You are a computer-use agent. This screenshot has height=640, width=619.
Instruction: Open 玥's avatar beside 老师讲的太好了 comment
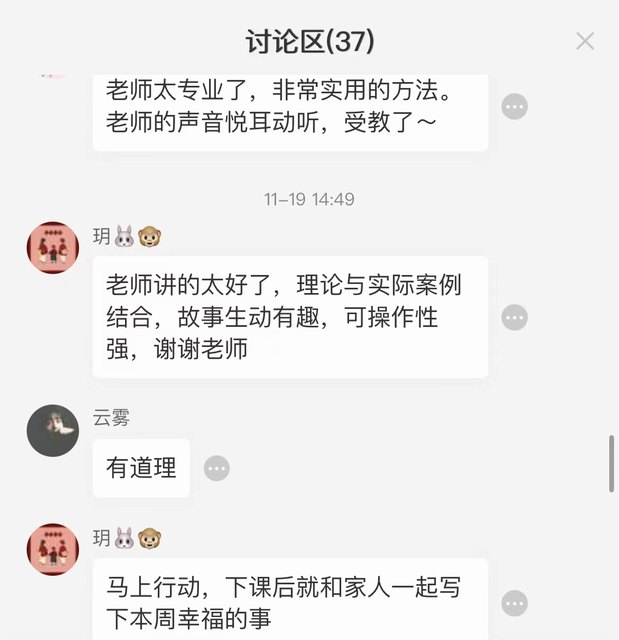coord(53,247)
